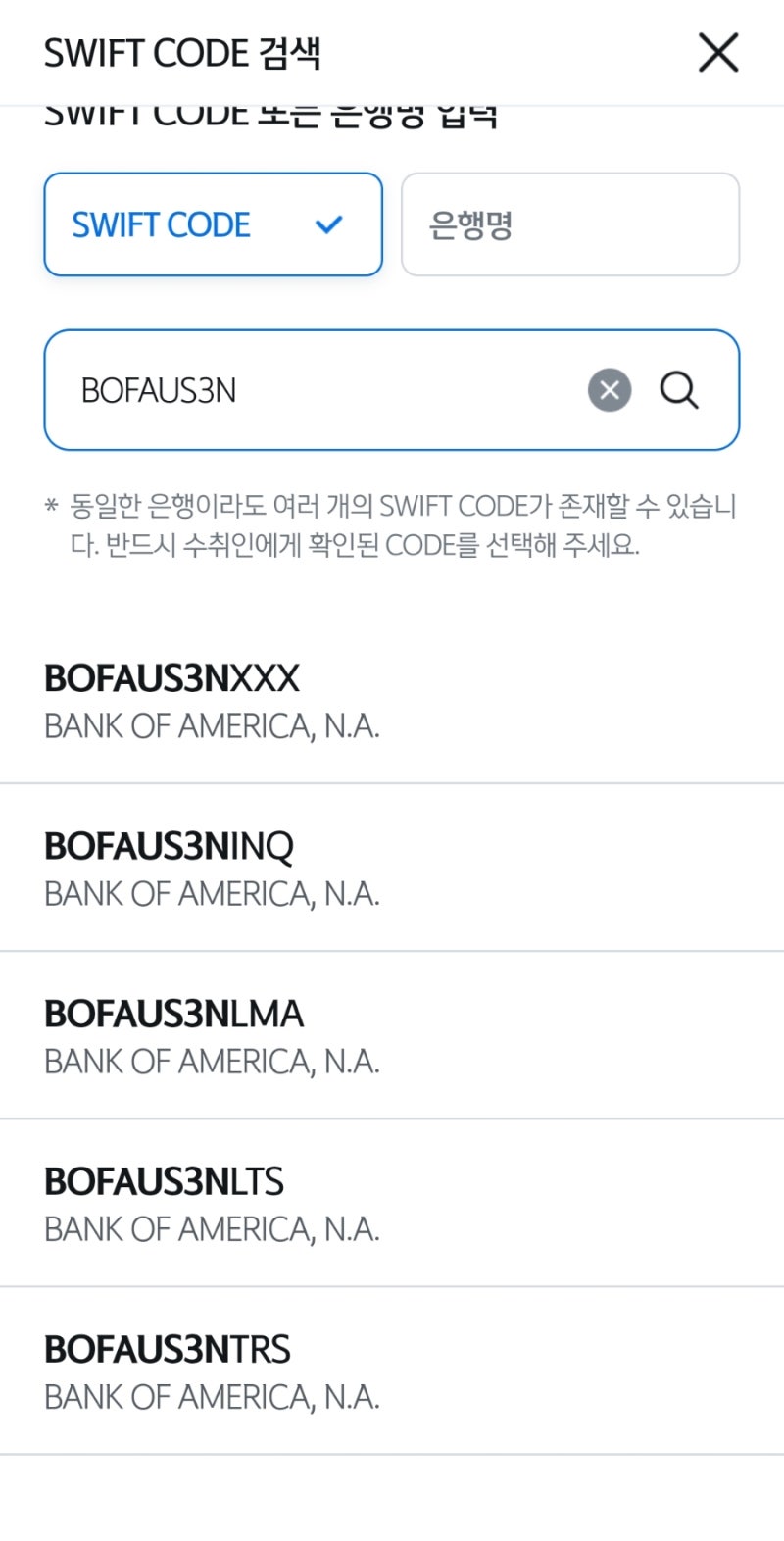Select BOFAUS3NTRS Bank of America code
This screenshot has width=784, height=1541.
point(167,1350)
